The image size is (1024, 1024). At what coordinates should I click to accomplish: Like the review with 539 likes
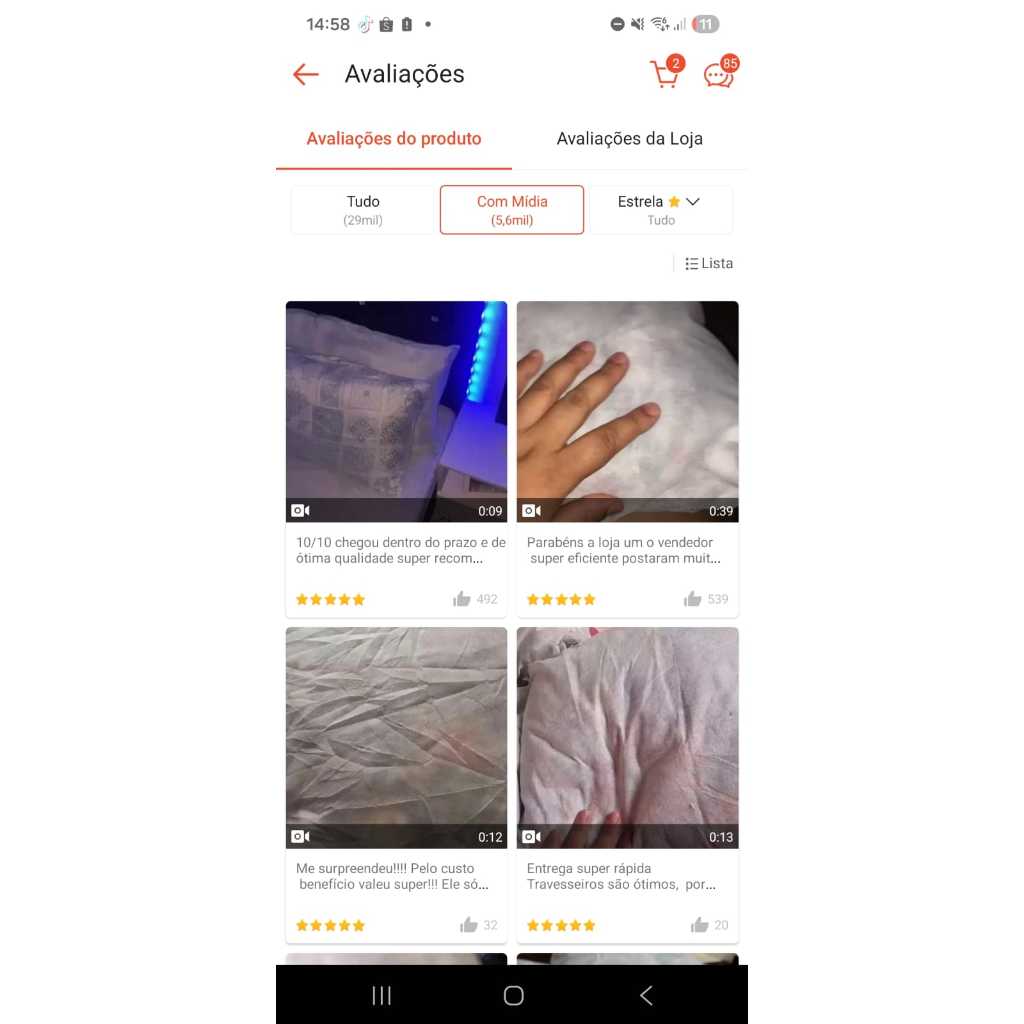tap(692, 599)
